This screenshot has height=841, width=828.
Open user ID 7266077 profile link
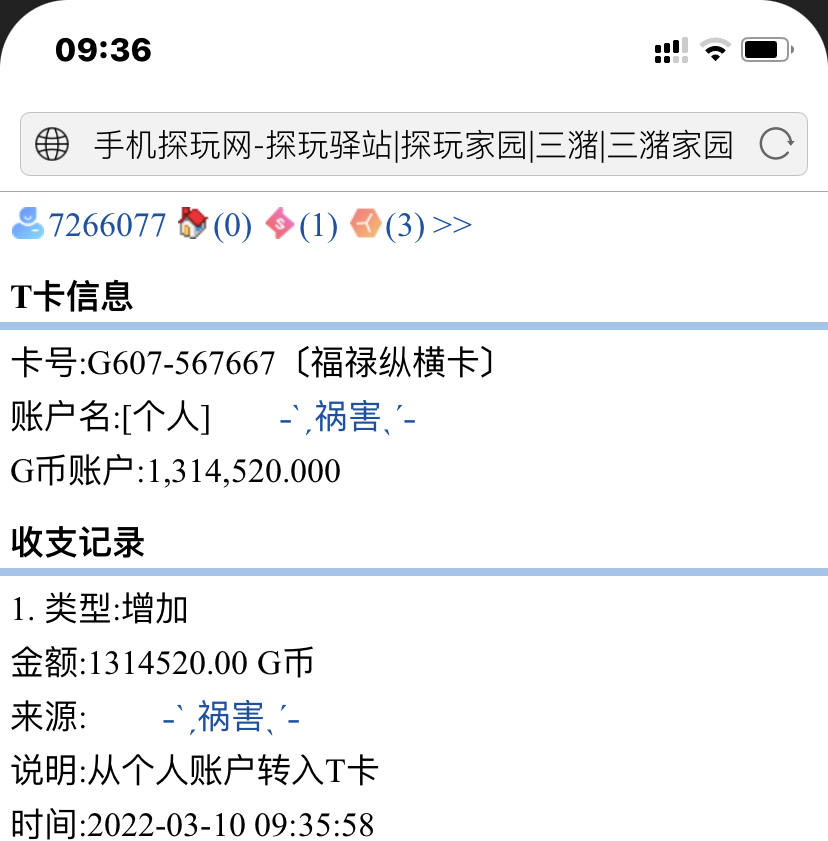(107, 225)
